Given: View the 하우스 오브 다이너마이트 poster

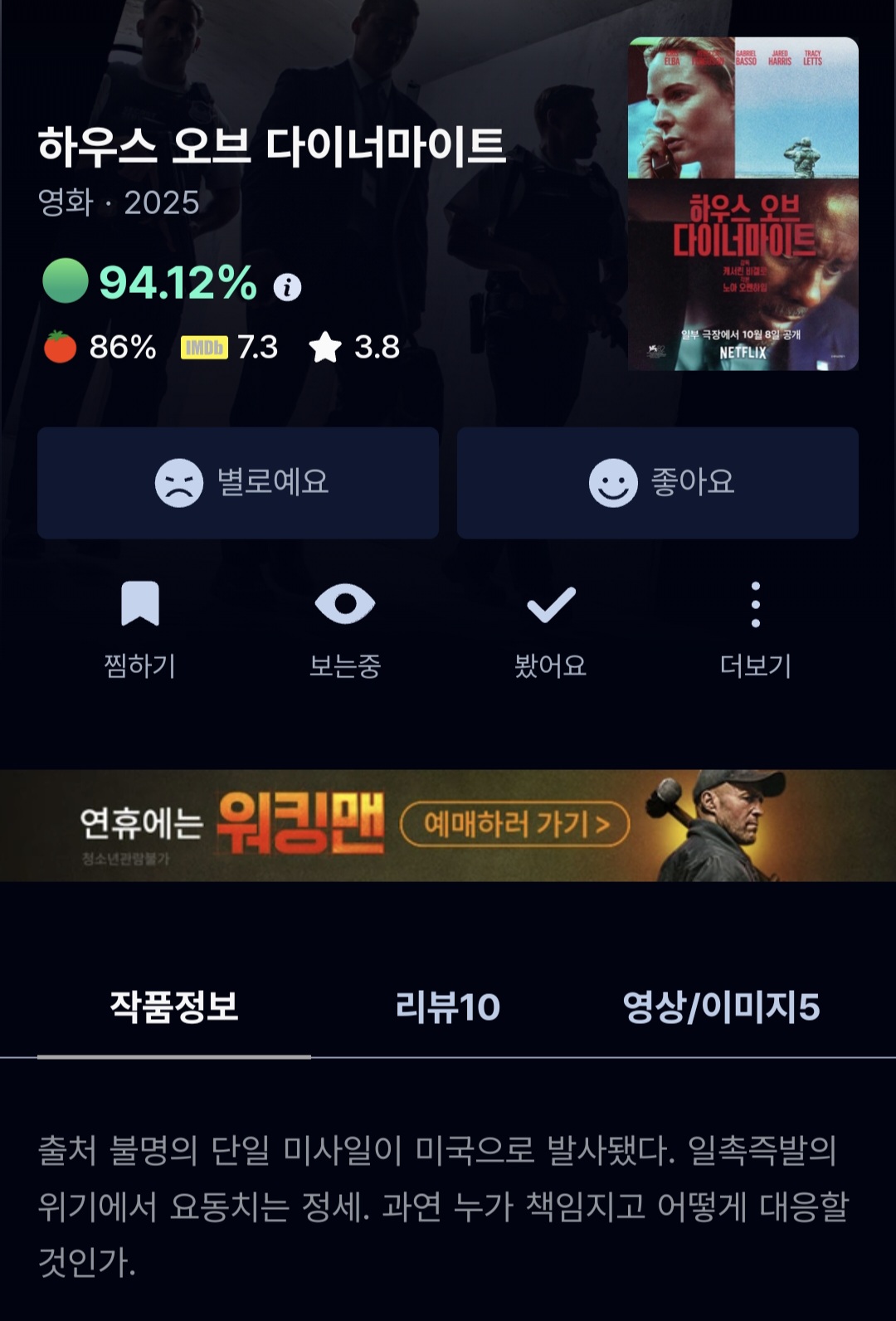Looking at the screenshot, I should 743,203.
